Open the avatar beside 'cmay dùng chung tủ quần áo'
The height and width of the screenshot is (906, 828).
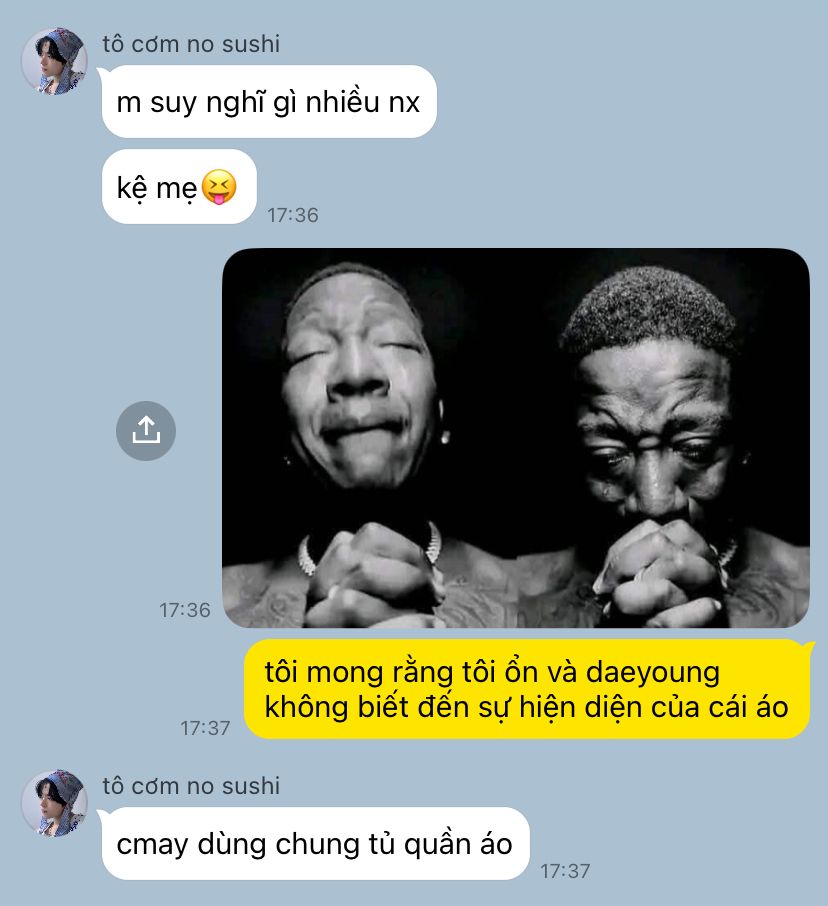(x=54, y=803)
